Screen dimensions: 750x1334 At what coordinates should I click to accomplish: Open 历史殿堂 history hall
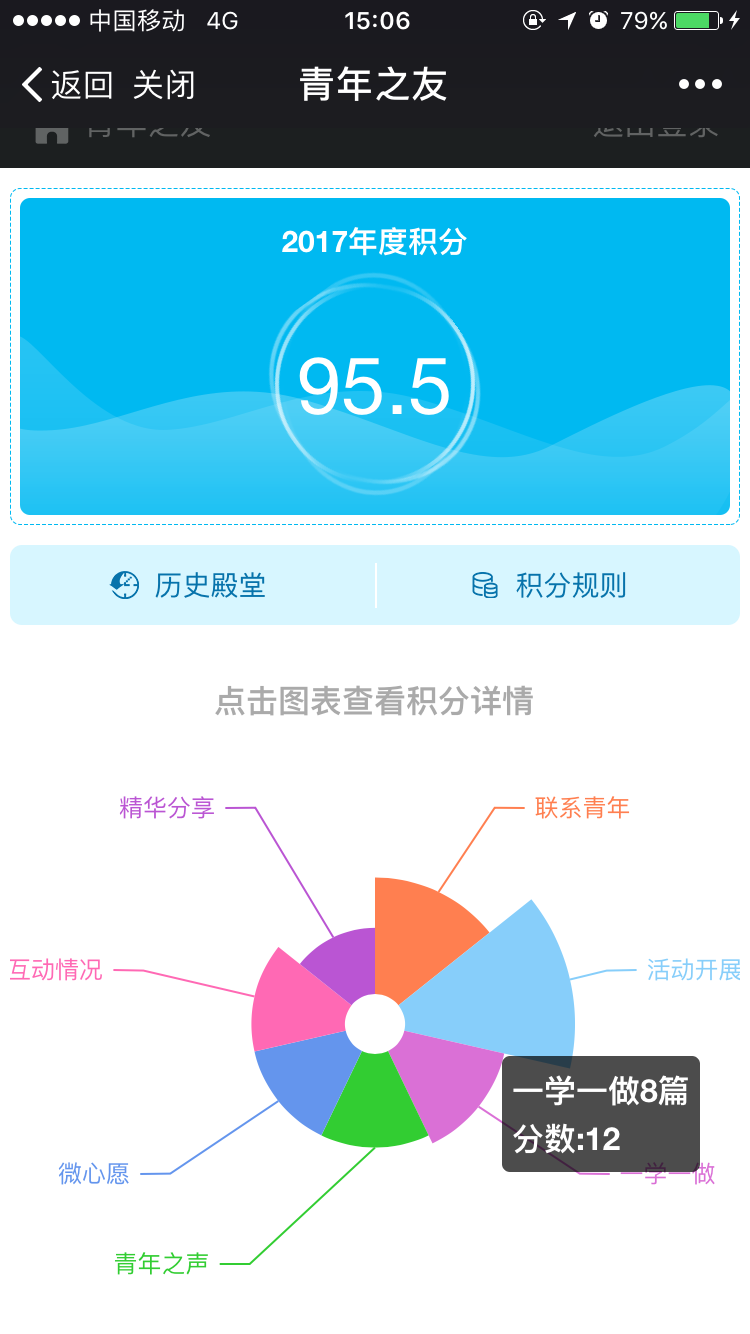(190, 585)
